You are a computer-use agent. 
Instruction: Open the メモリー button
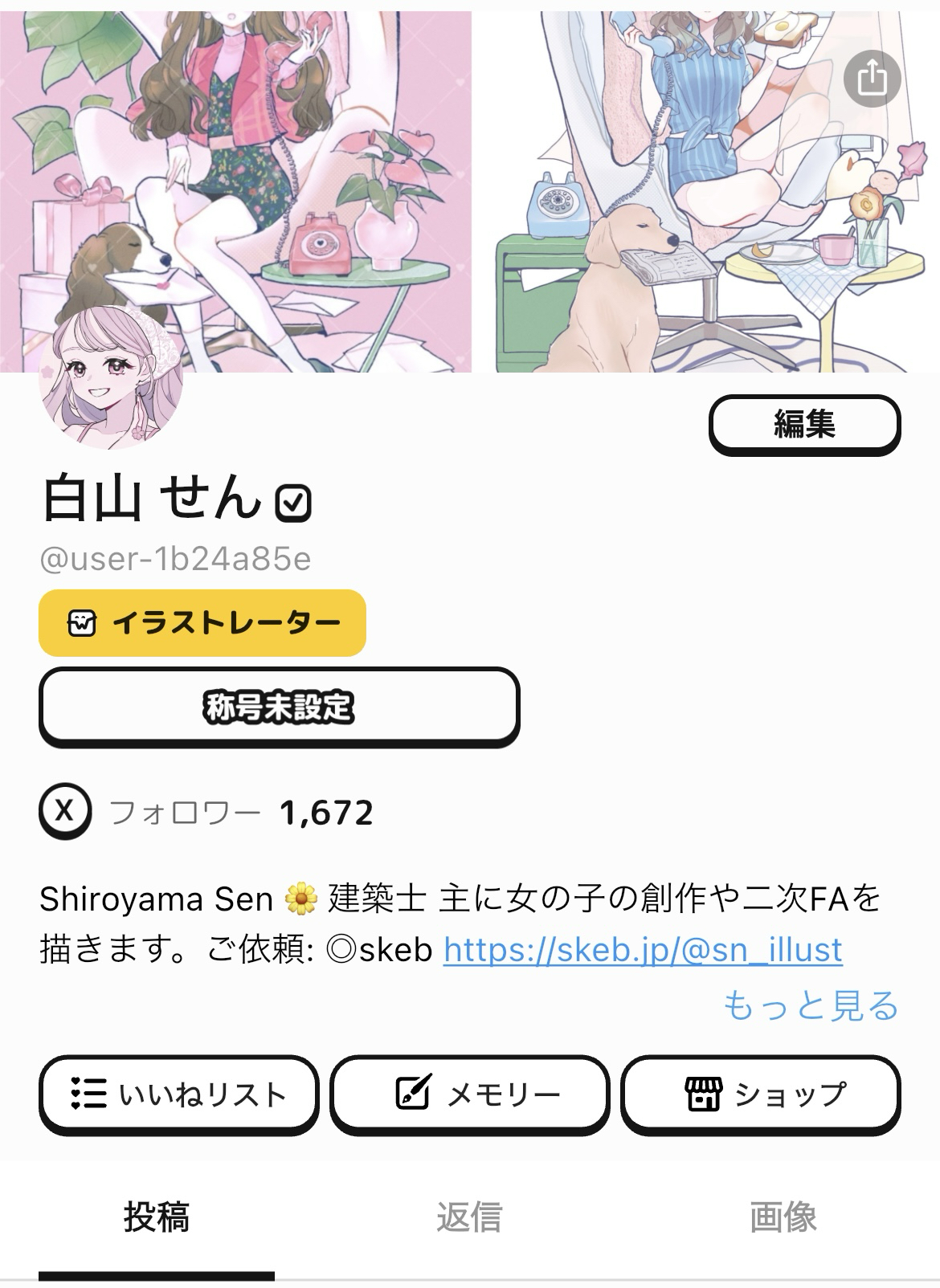click(x=469, y=1094)
